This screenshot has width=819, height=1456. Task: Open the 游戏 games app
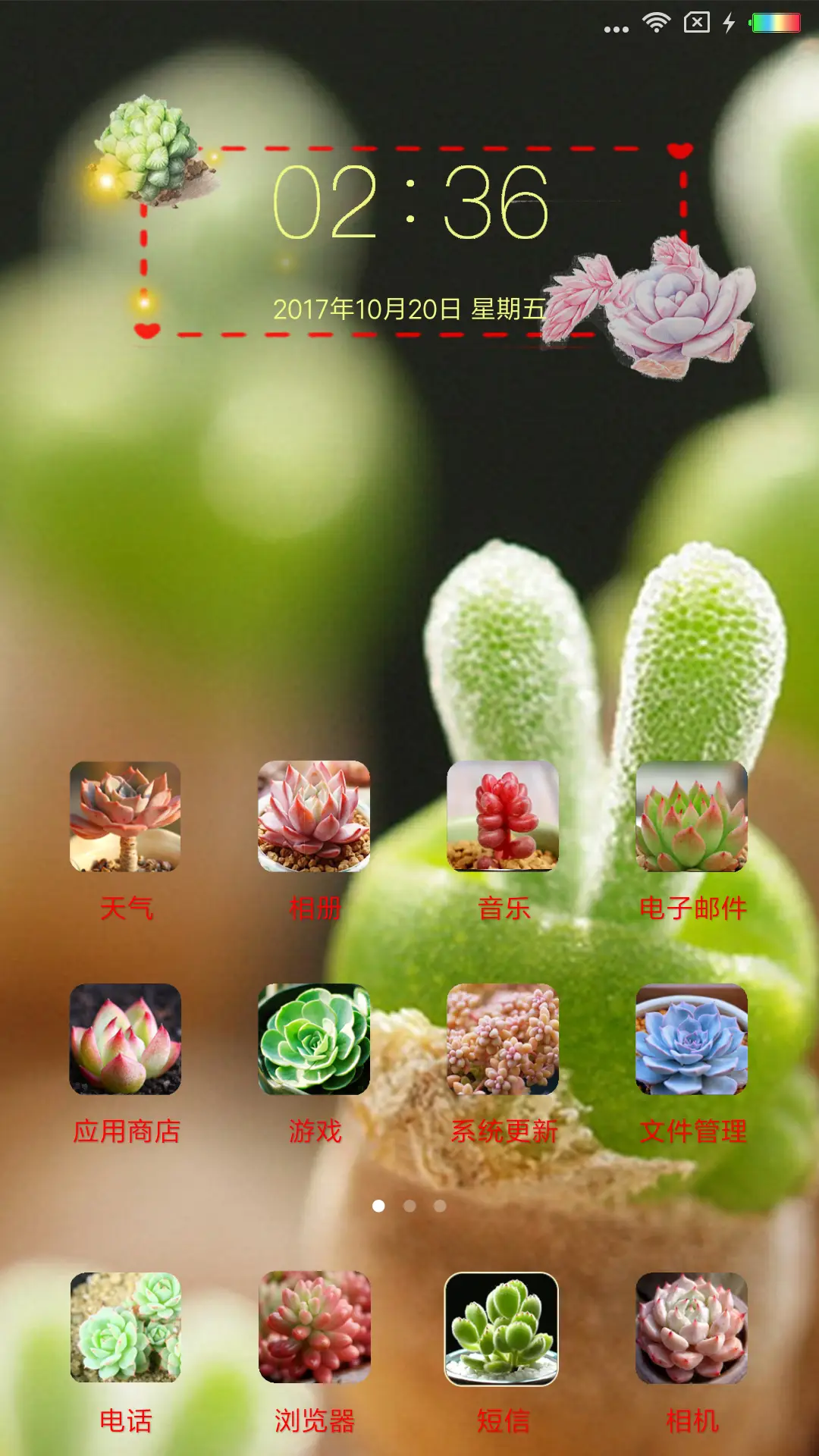[x=314, y=1039]
